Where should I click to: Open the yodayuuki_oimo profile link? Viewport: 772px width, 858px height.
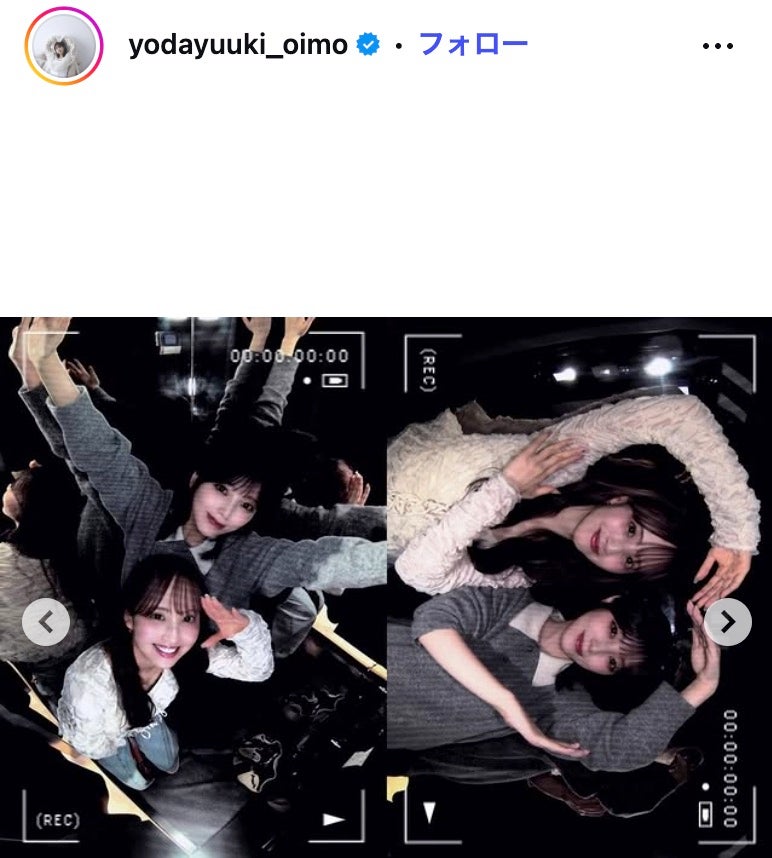pos(238,45)
